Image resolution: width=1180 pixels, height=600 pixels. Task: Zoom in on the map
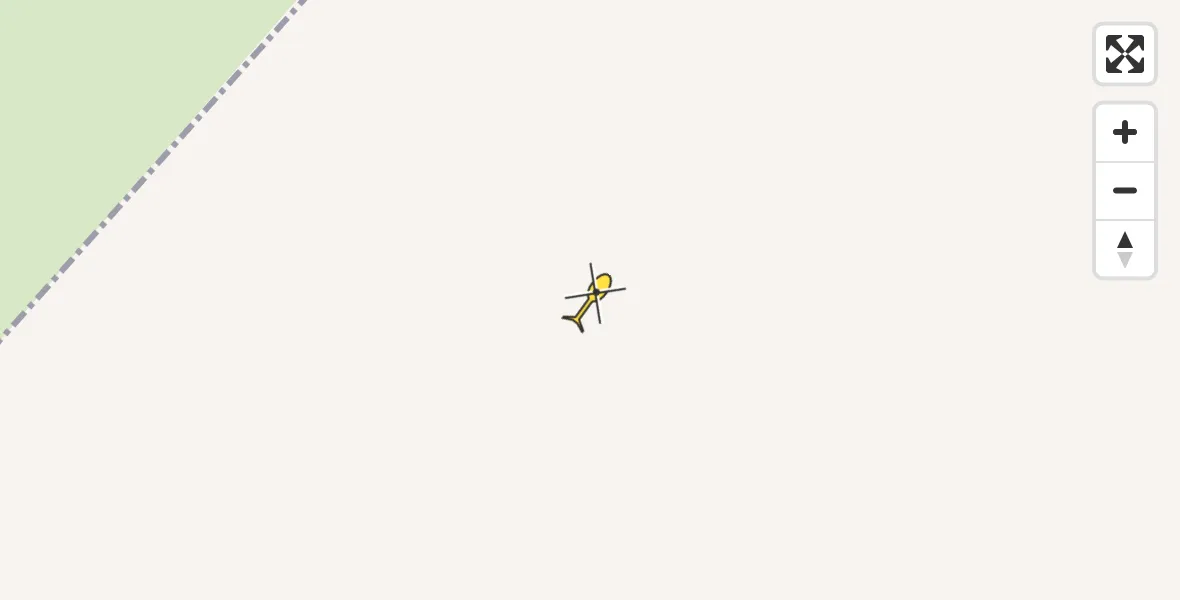click(1124, 132)
